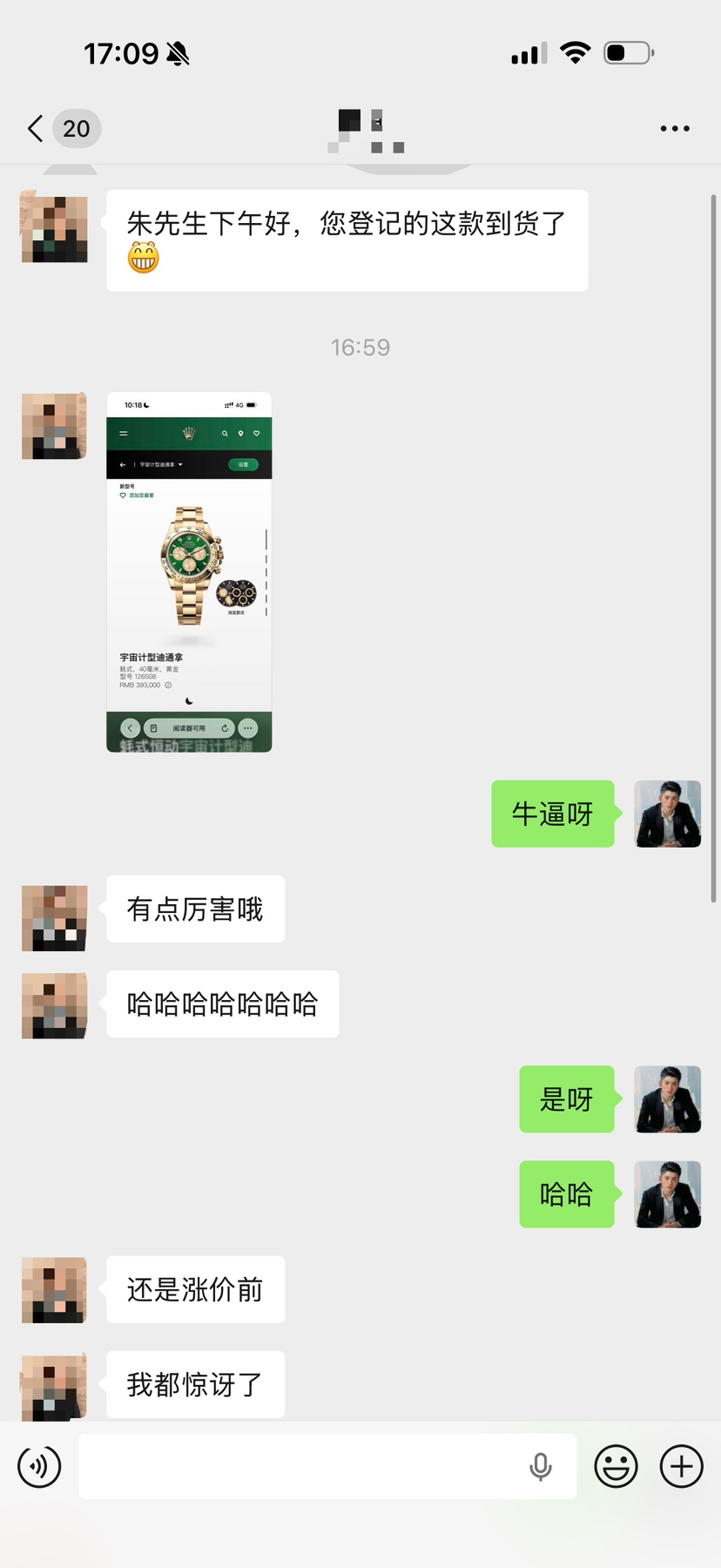Switch to voice message input
The height and width of the screenshot is (1568, 721).
(x=40, y=1467)
